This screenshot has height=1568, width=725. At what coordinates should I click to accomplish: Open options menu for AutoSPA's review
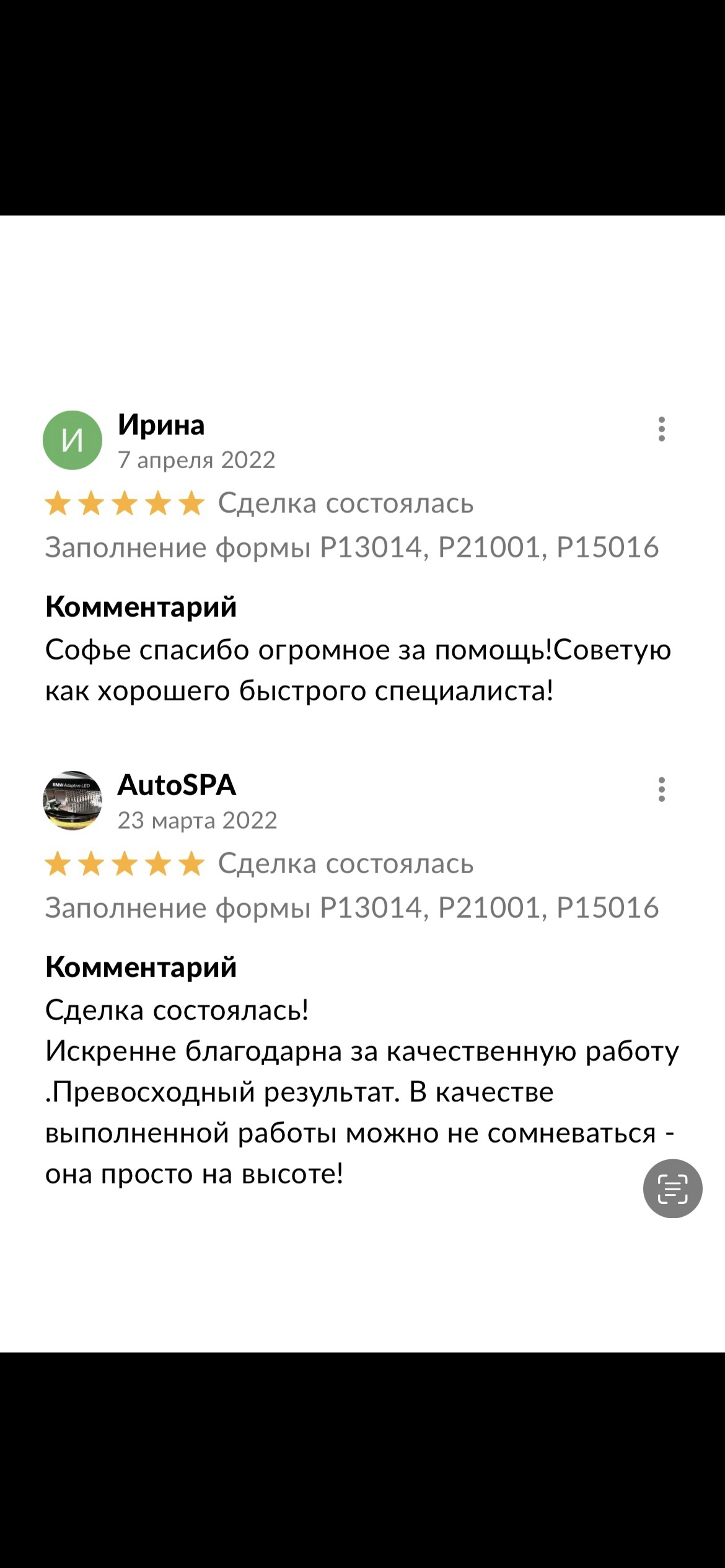(x=661, y=790)
